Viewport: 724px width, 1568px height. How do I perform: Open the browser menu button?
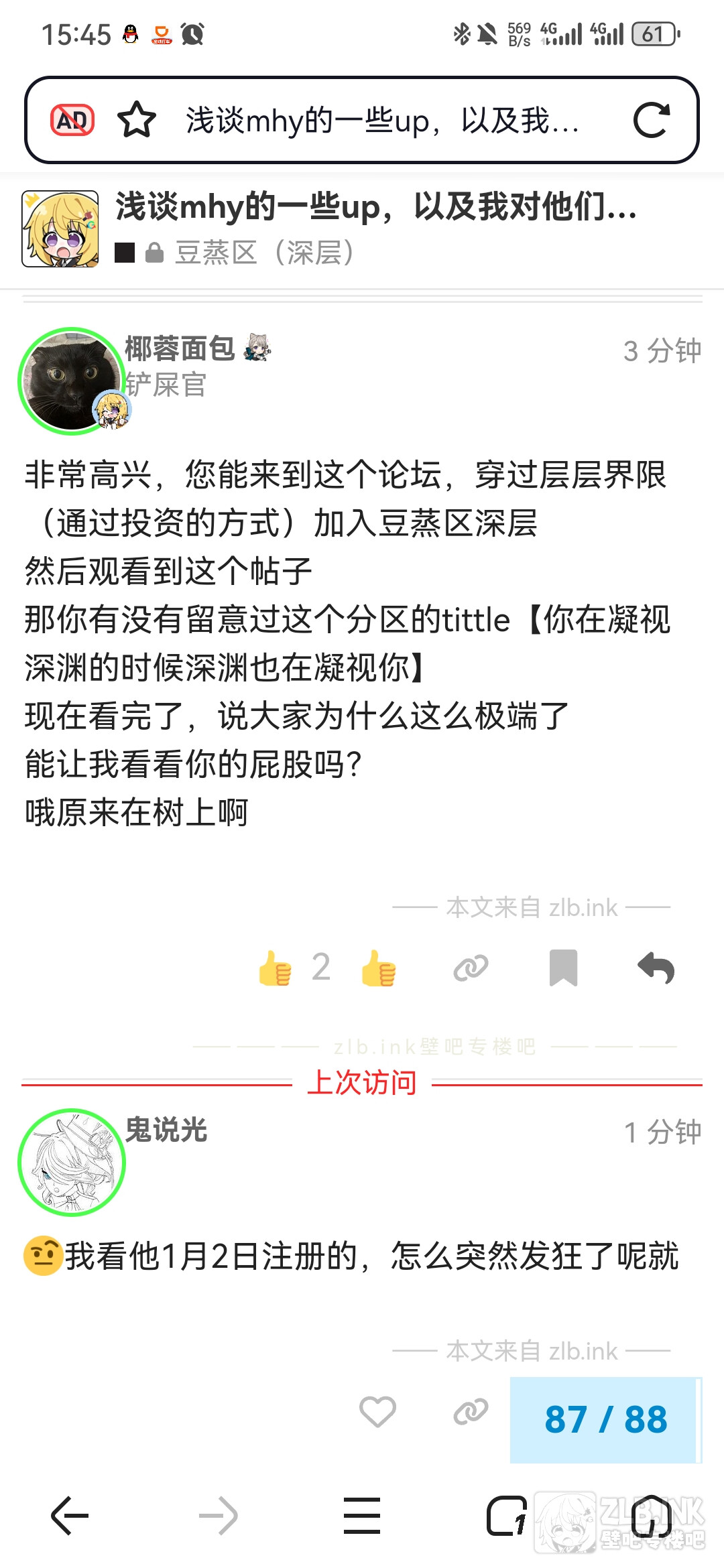tap(362, 1516)
